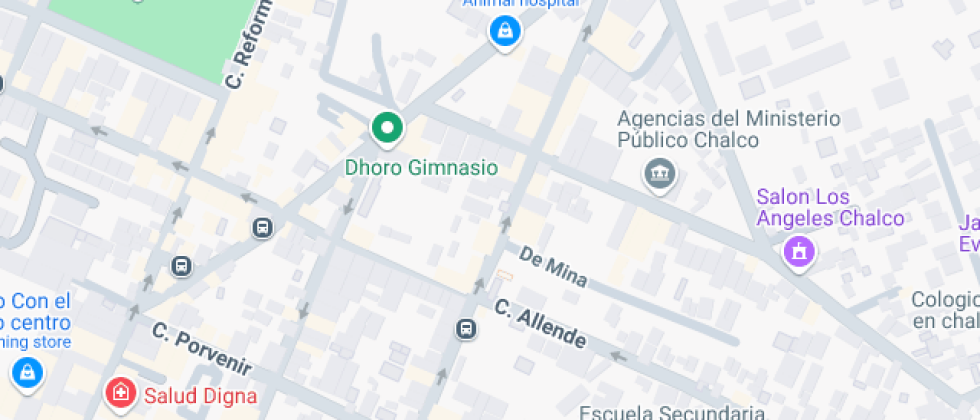The height and width of the screenshot is (420, 980).
Task: Select the Dhoro Gimnasio map pin
Action: [386, 129]
